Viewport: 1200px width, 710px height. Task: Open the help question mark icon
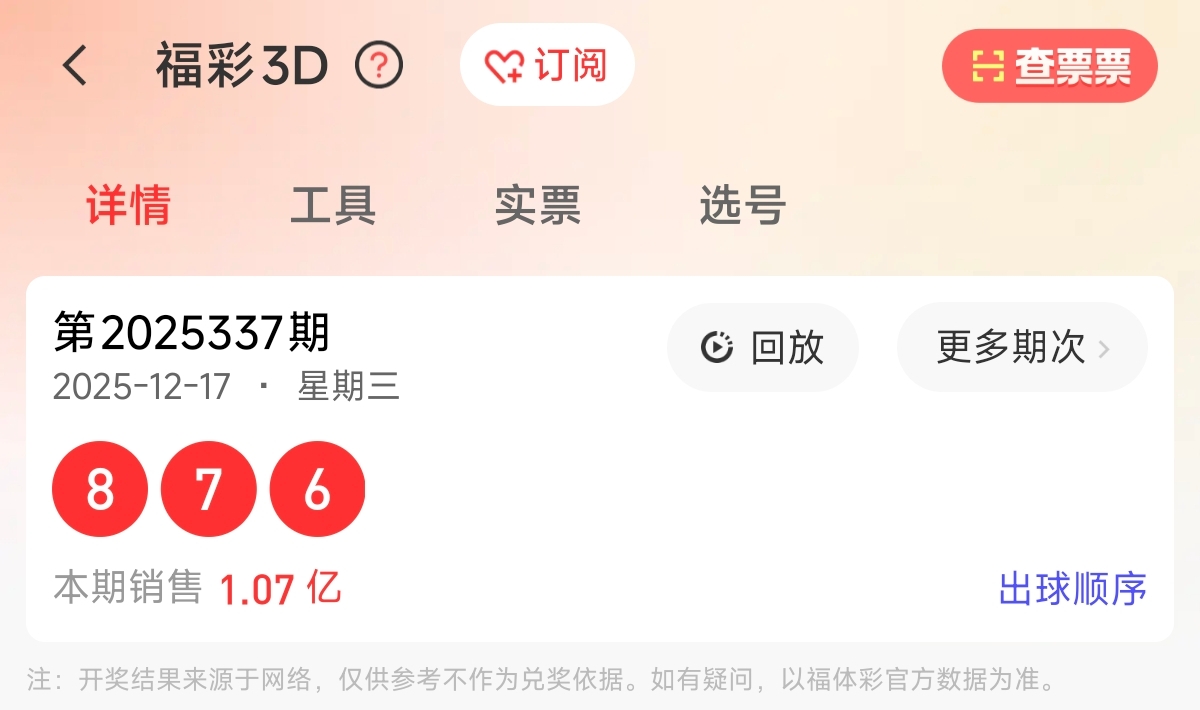coord(379,66)
